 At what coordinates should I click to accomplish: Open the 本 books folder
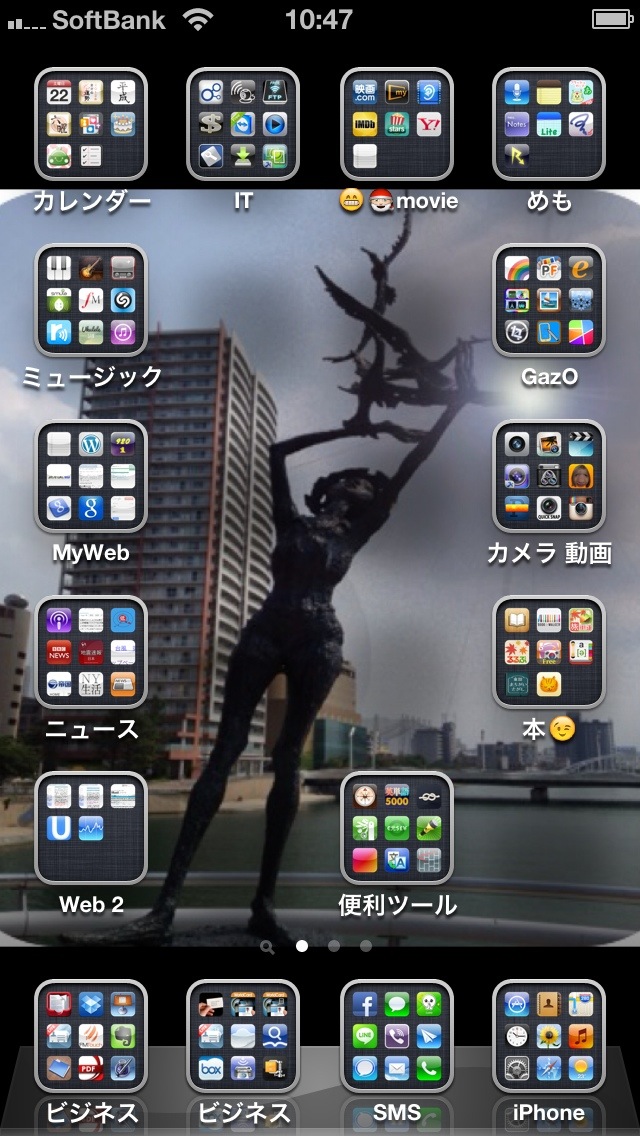coord(549,652)
